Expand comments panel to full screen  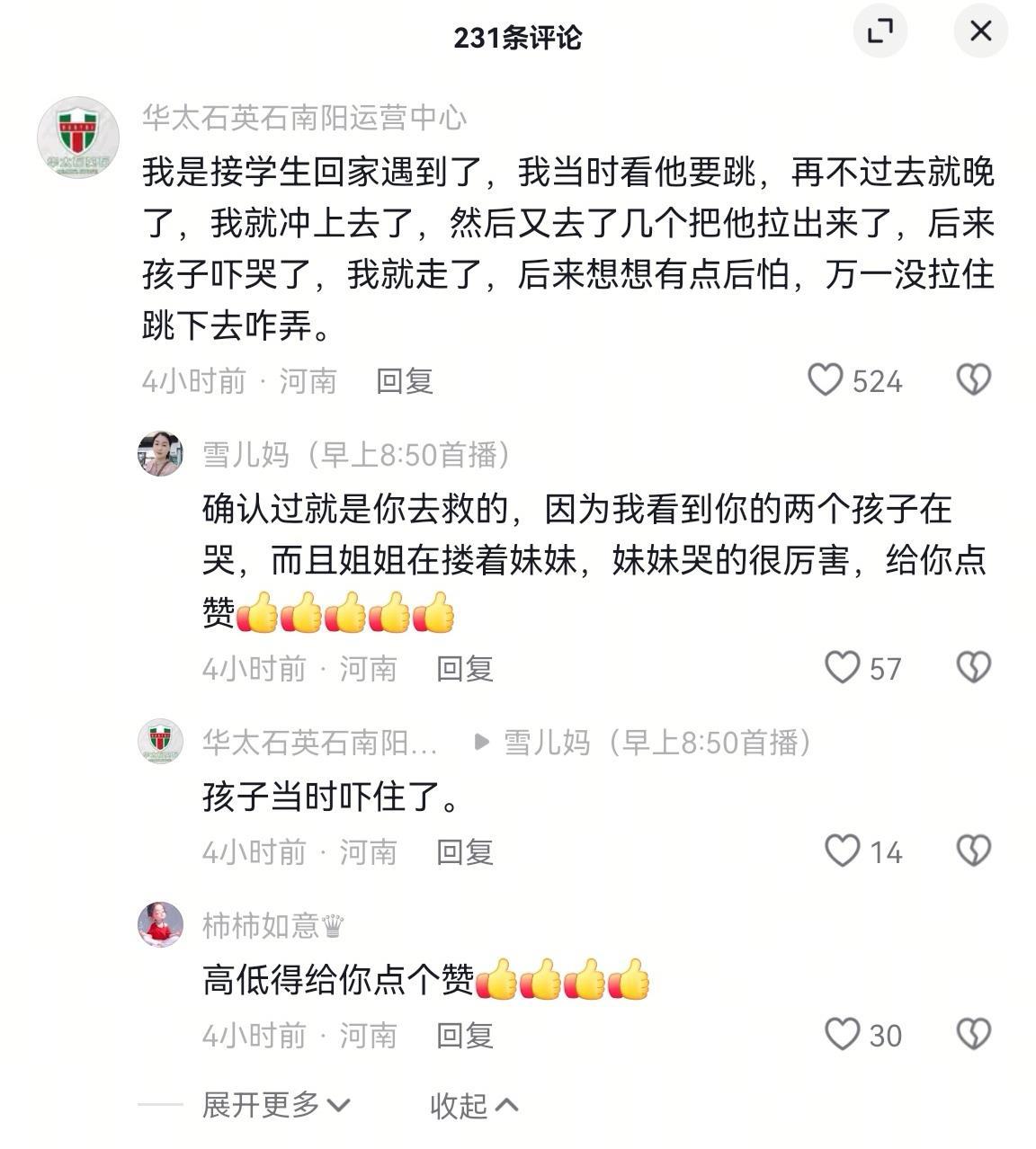(x=880, y=31)
